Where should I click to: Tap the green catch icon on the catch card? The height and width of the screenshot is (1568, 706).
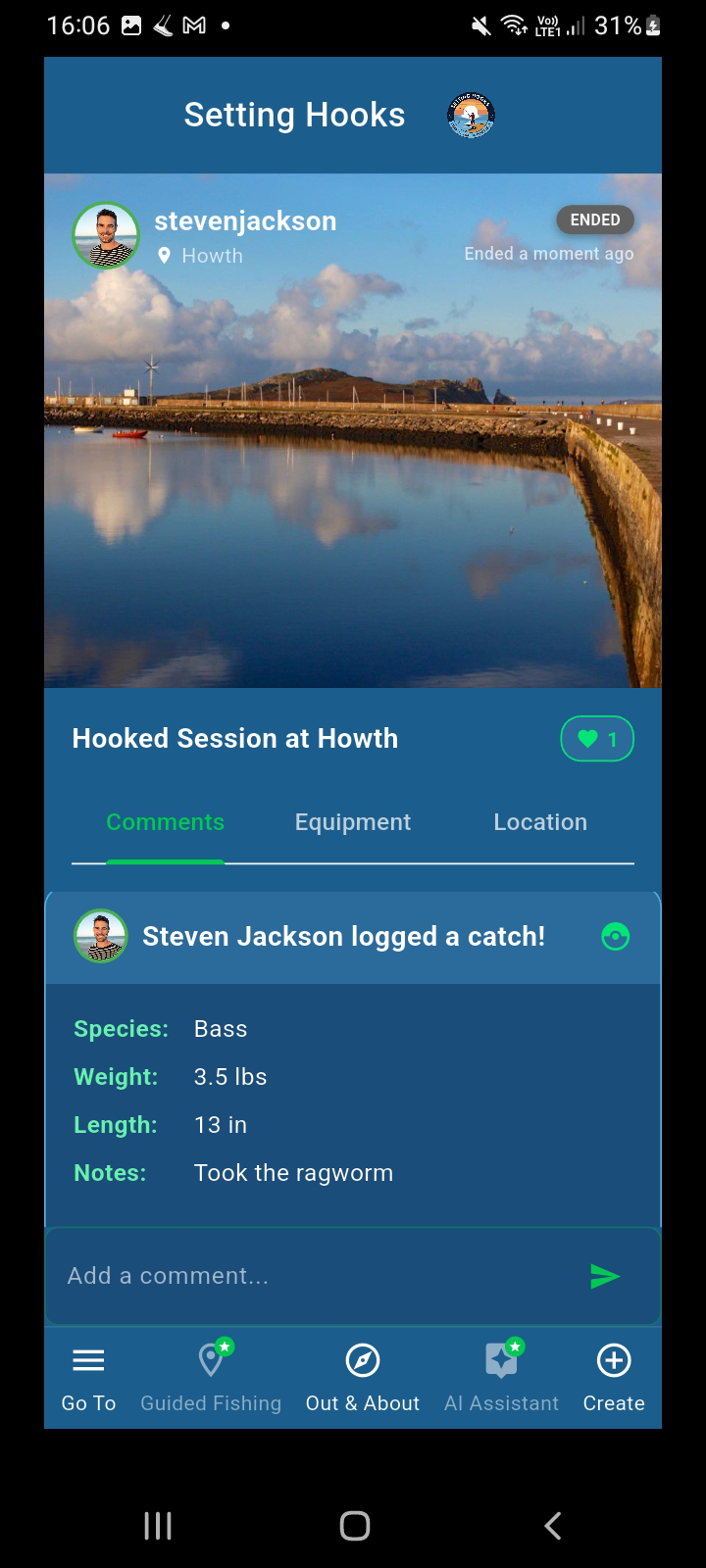pos(615,937)
